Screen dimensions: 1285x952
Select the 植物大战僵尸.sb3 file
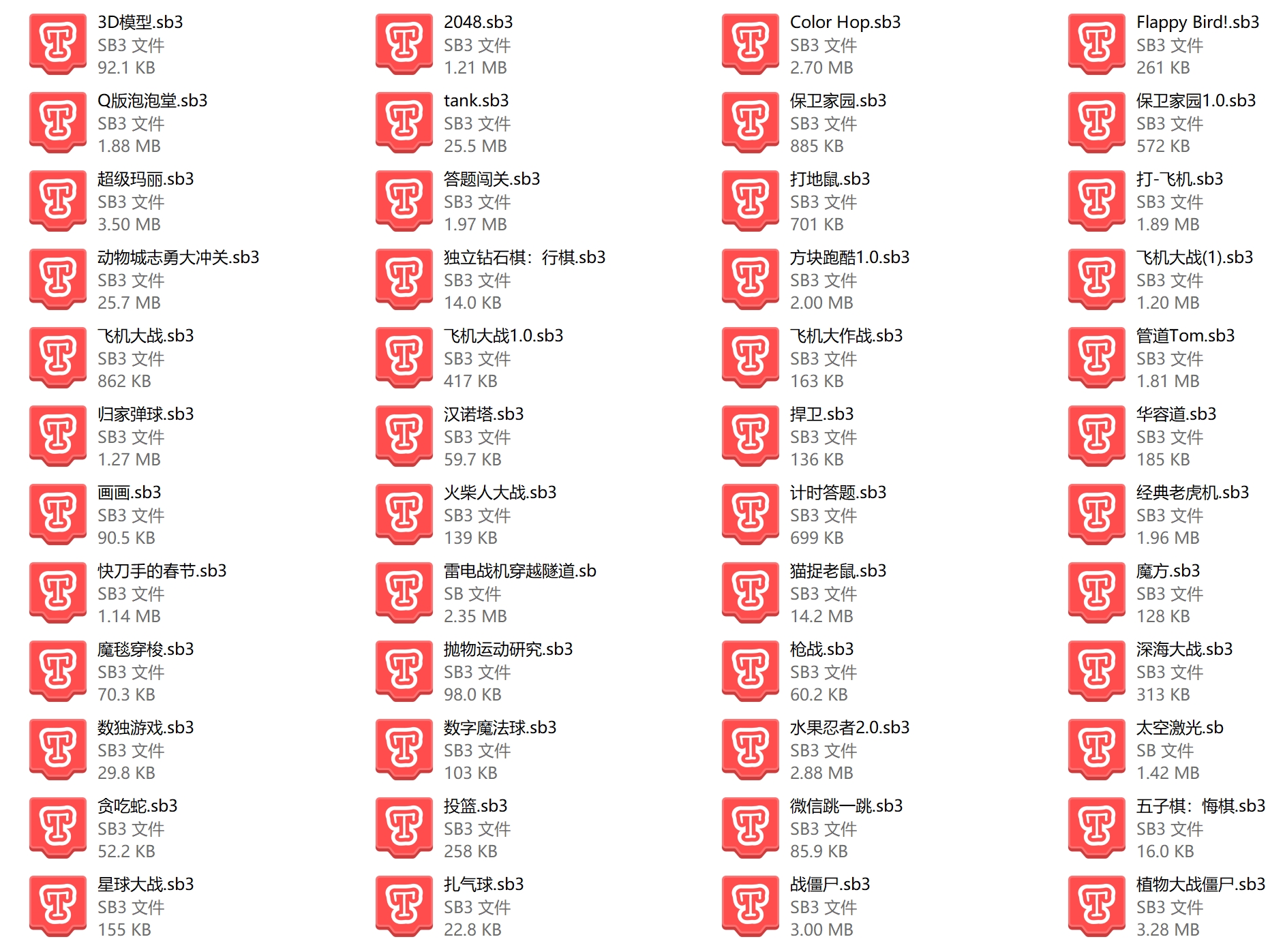click(x=1097, y=906)
